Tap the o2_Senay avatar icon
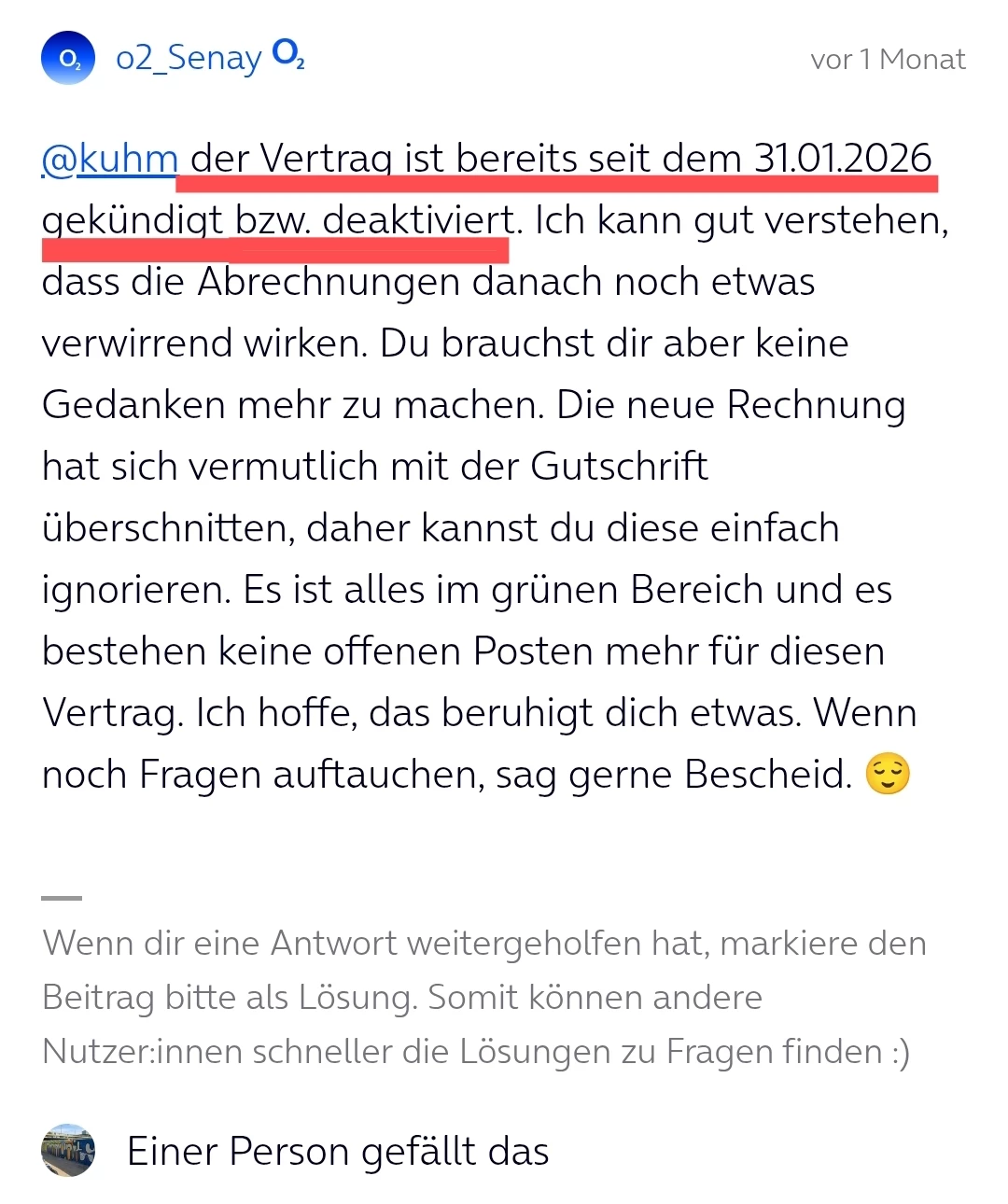This screenshot has height=1204, width=1008. click(x=68, y=59)
